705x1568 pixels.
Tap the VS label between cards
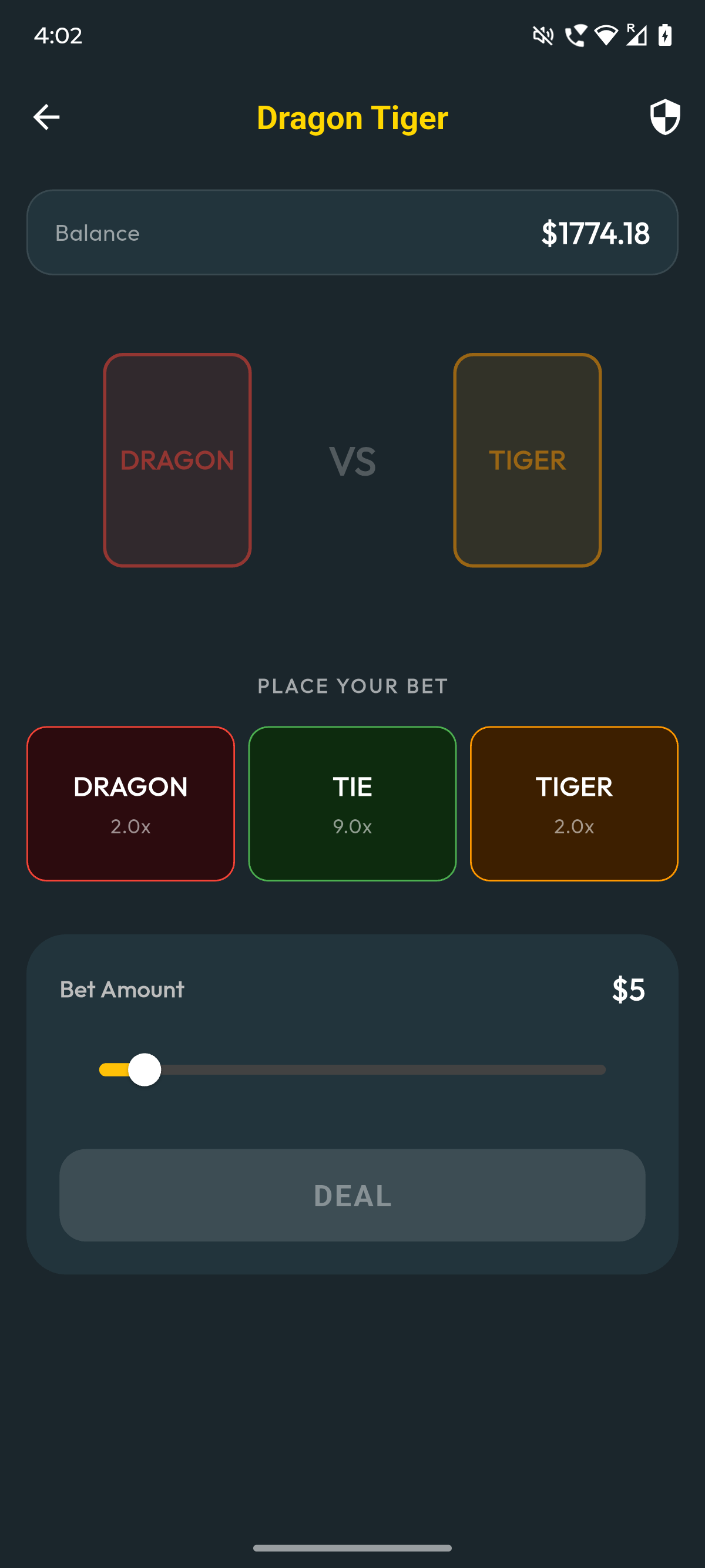click(x=352, y=462)
